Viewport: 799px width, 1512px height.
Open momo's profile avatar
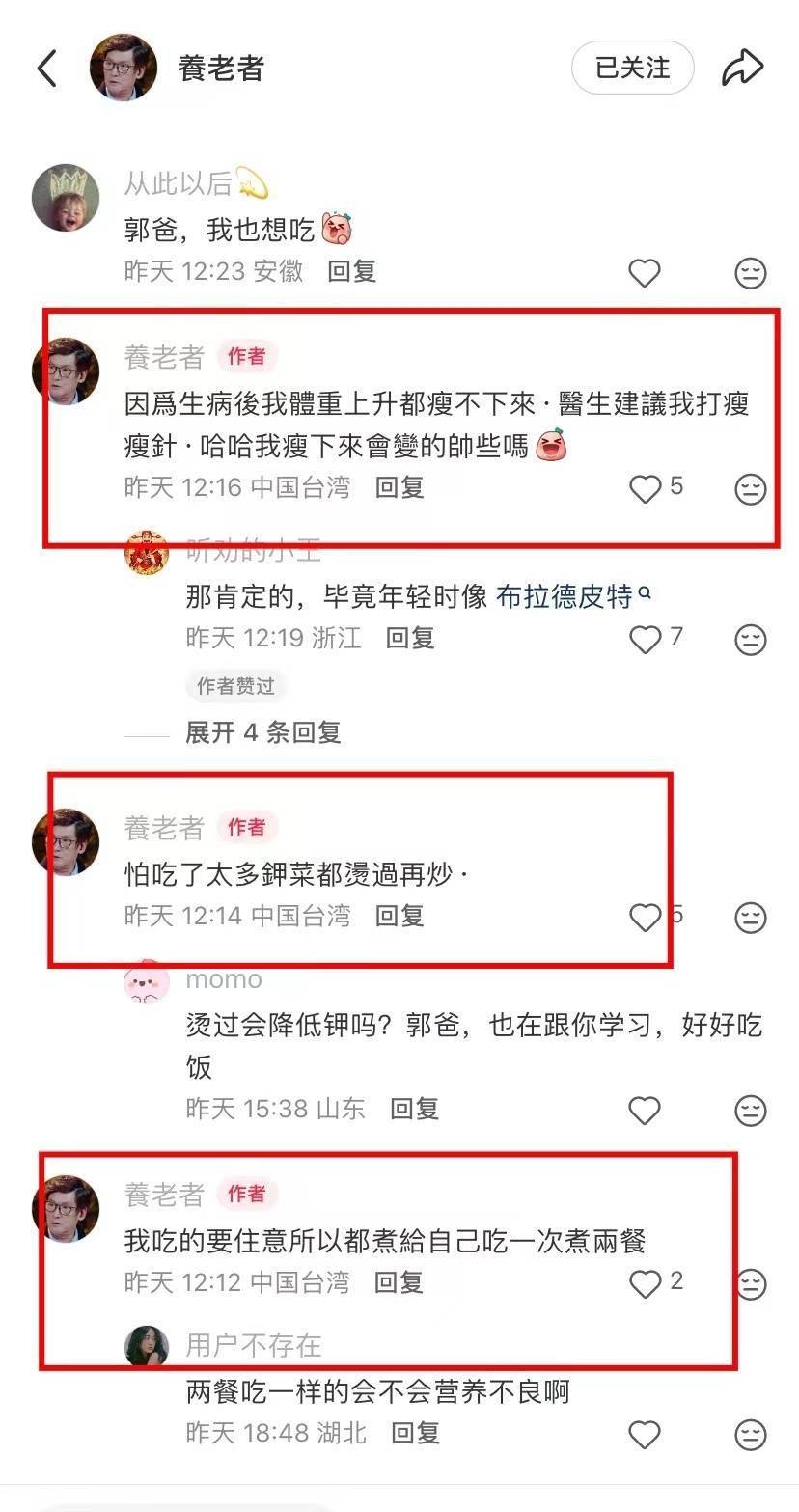148,982
